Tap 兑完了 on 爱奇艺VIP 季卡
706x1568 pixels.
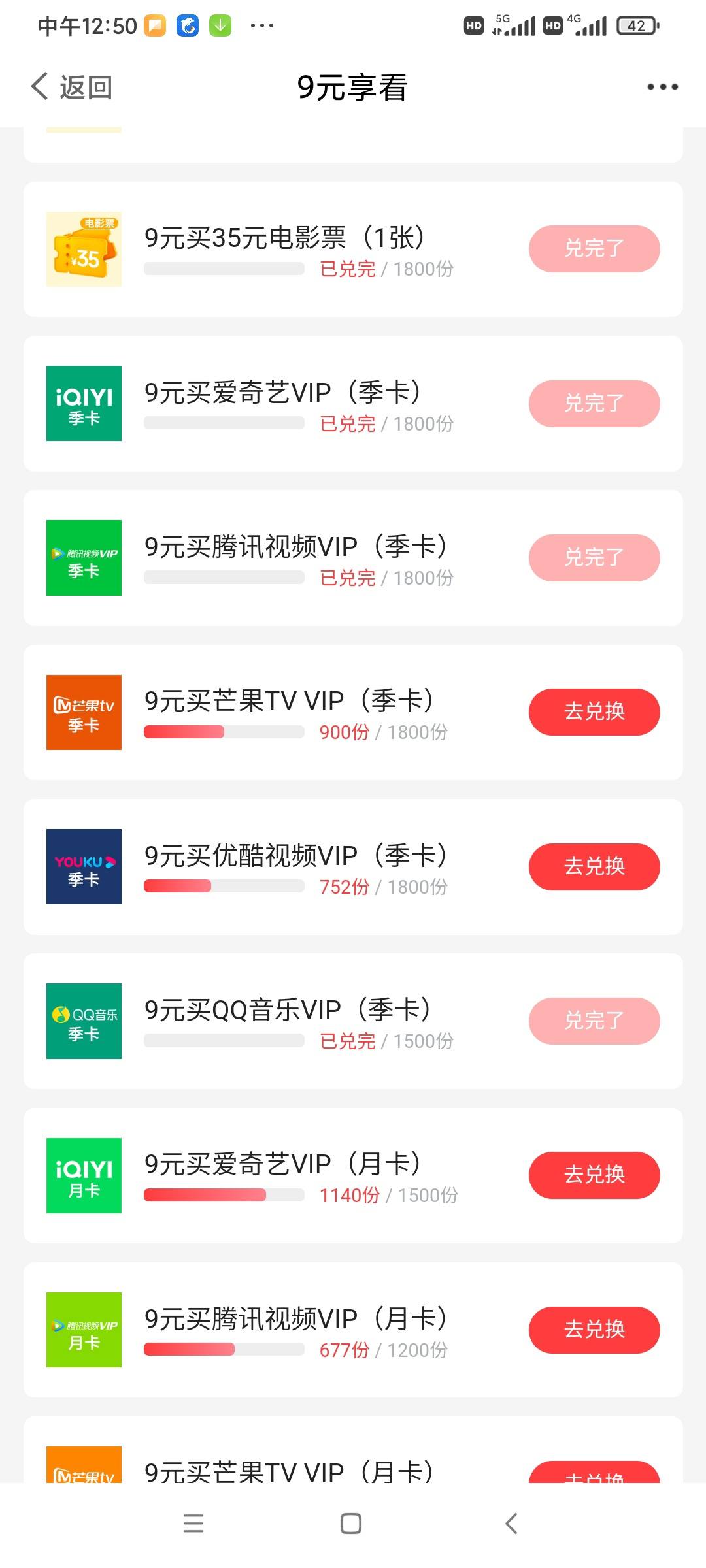coord(594,403)
